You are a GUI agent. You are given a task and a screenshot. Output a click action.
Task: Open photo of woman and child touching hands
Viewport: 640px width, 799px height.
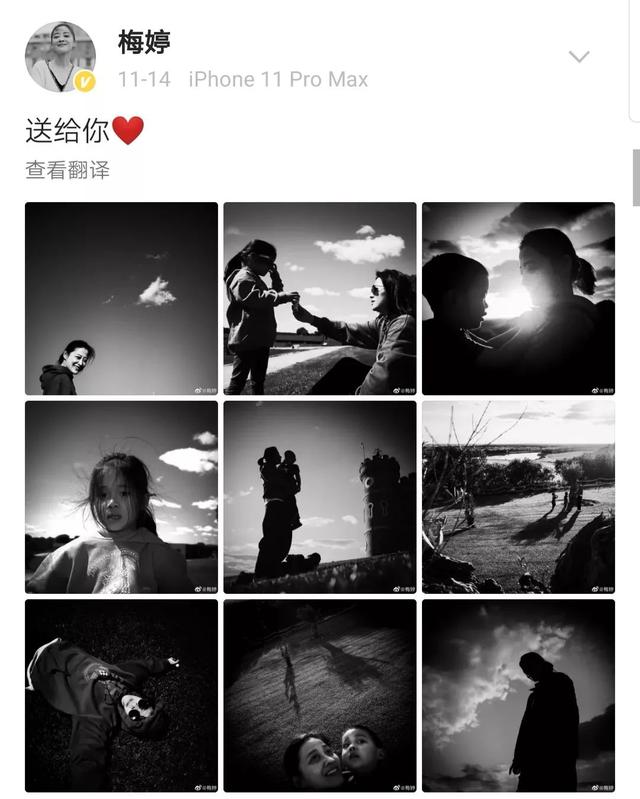(x=319, y=298)
